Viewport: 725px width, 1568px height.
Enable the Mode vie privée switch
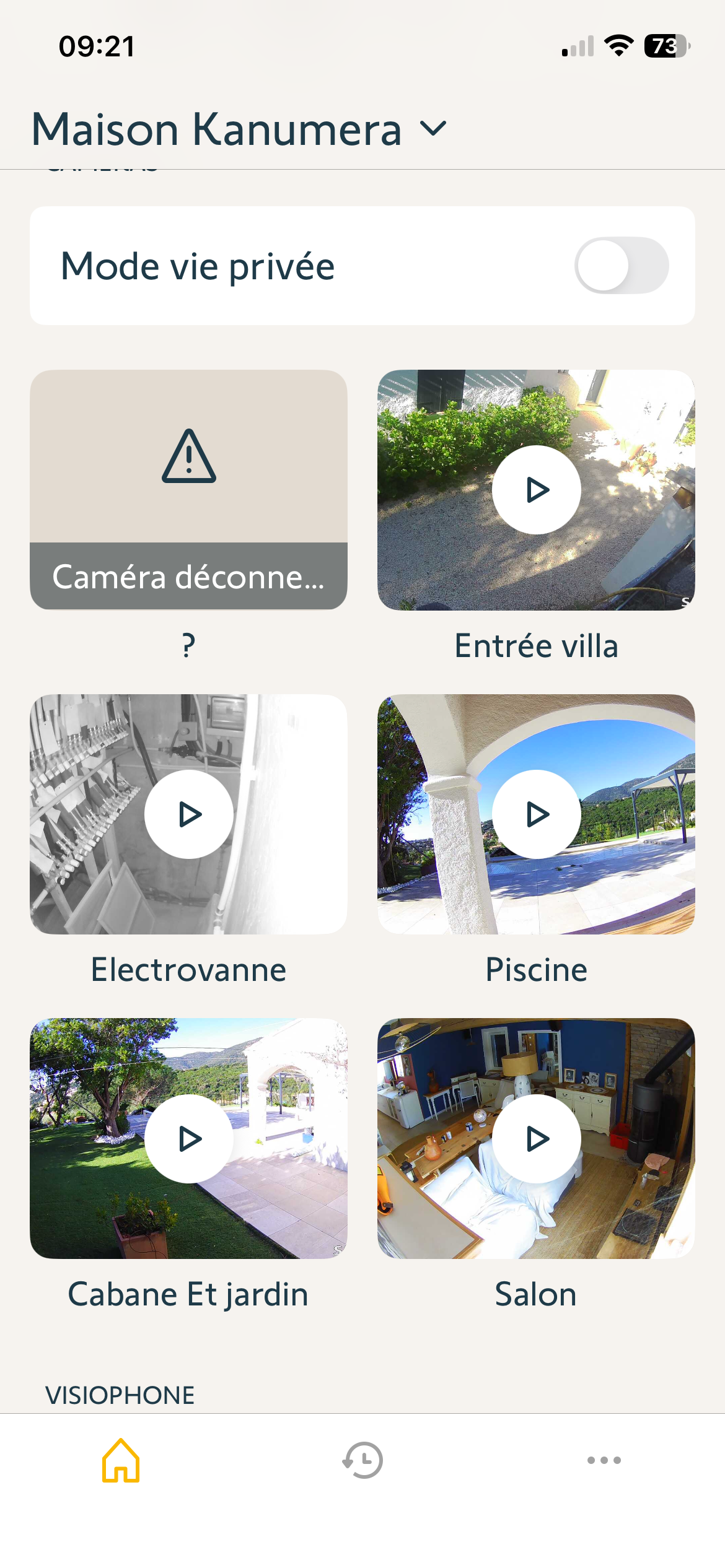(621, 266)
